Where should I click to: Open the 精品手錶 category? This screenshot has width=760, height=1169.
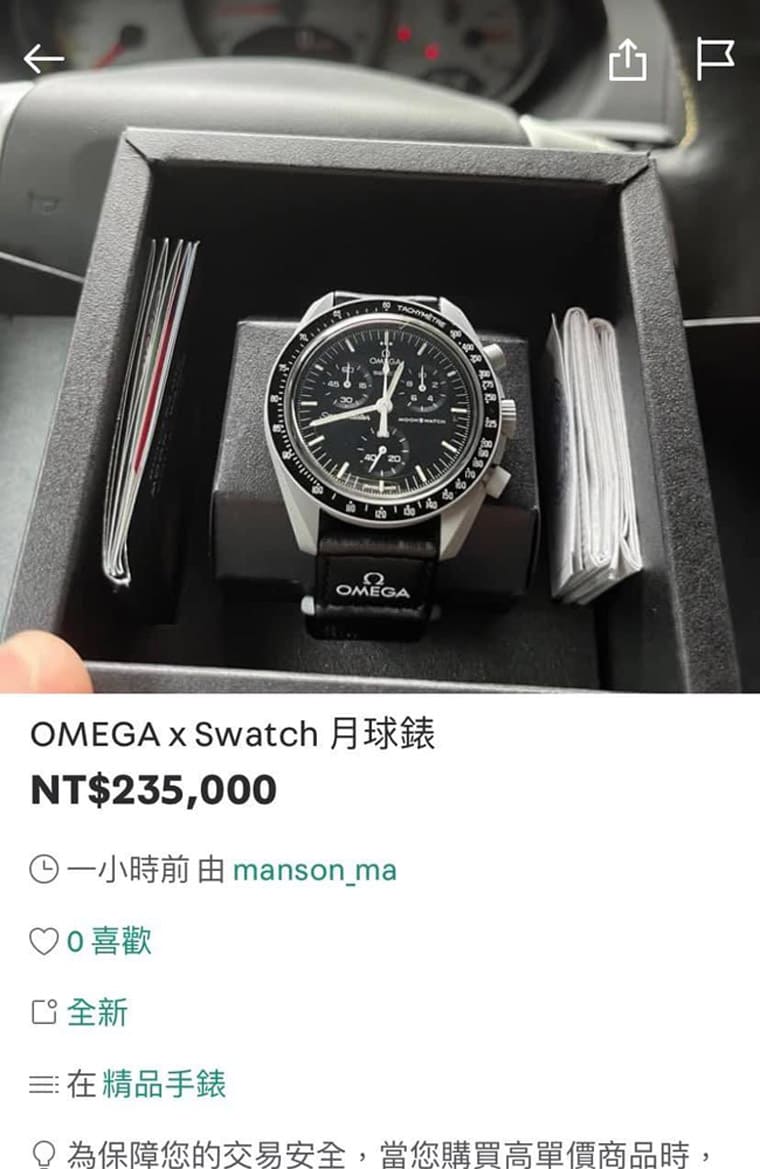click(x=164, y=1084)
